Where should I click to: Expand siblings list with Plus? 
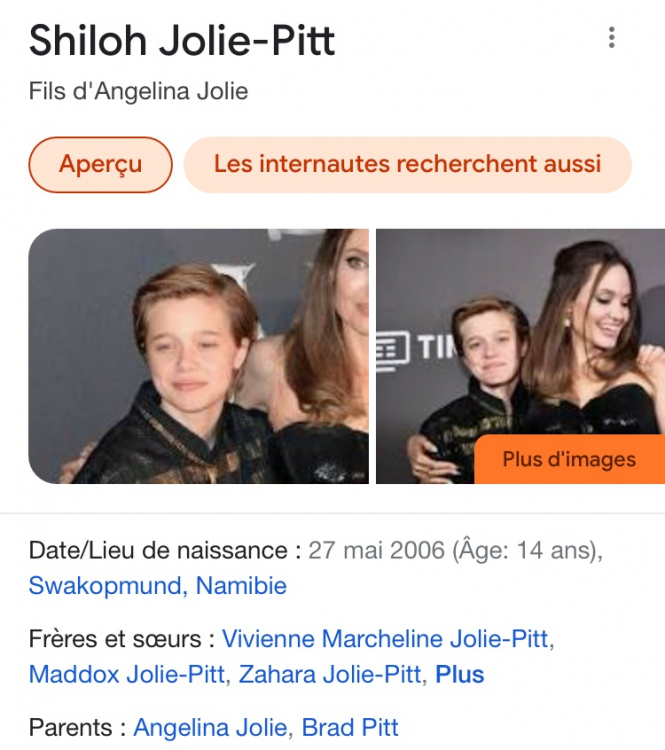[x=459, y=674]
